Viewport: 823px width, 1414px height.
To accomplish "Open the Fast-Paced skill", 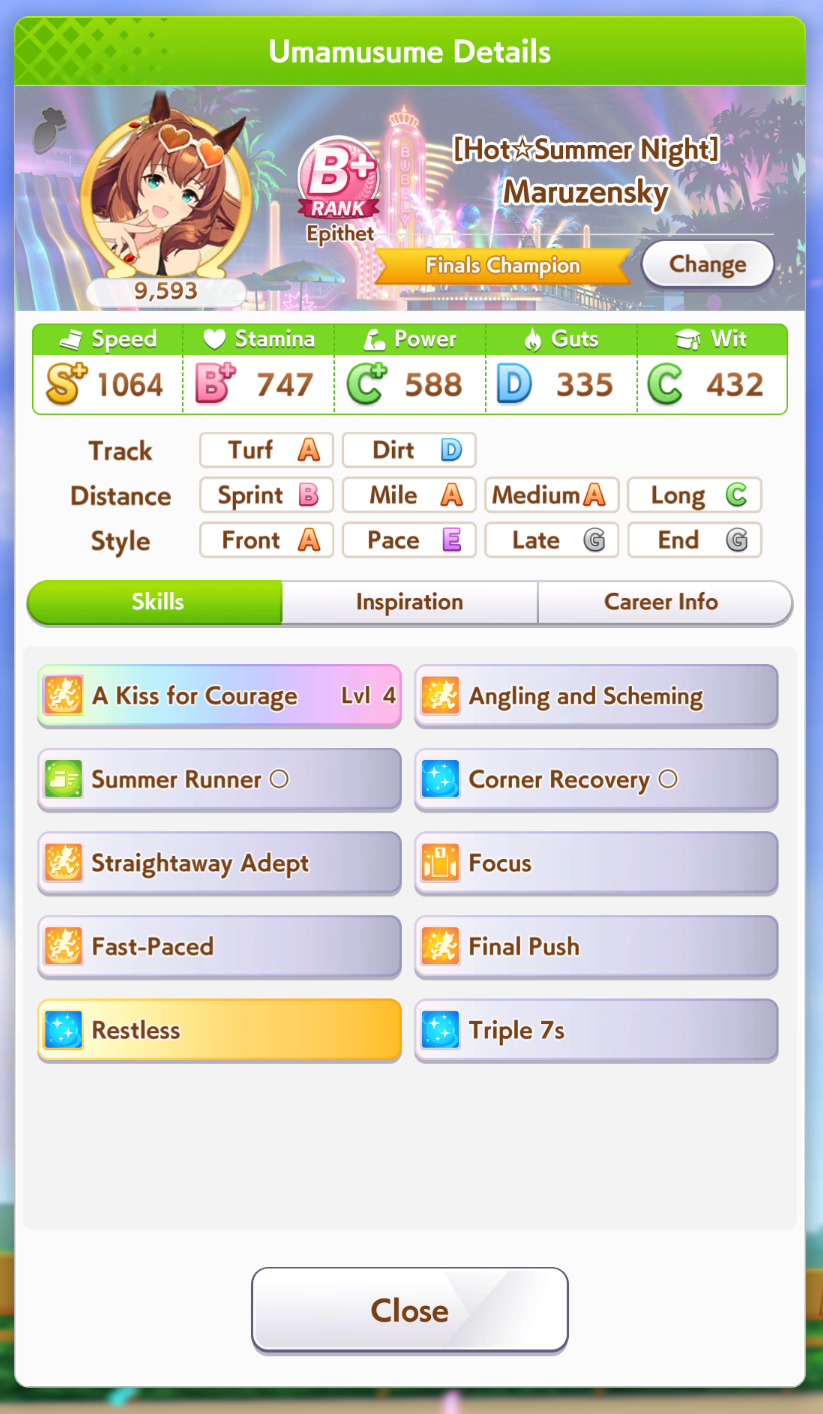I will 219,946.
